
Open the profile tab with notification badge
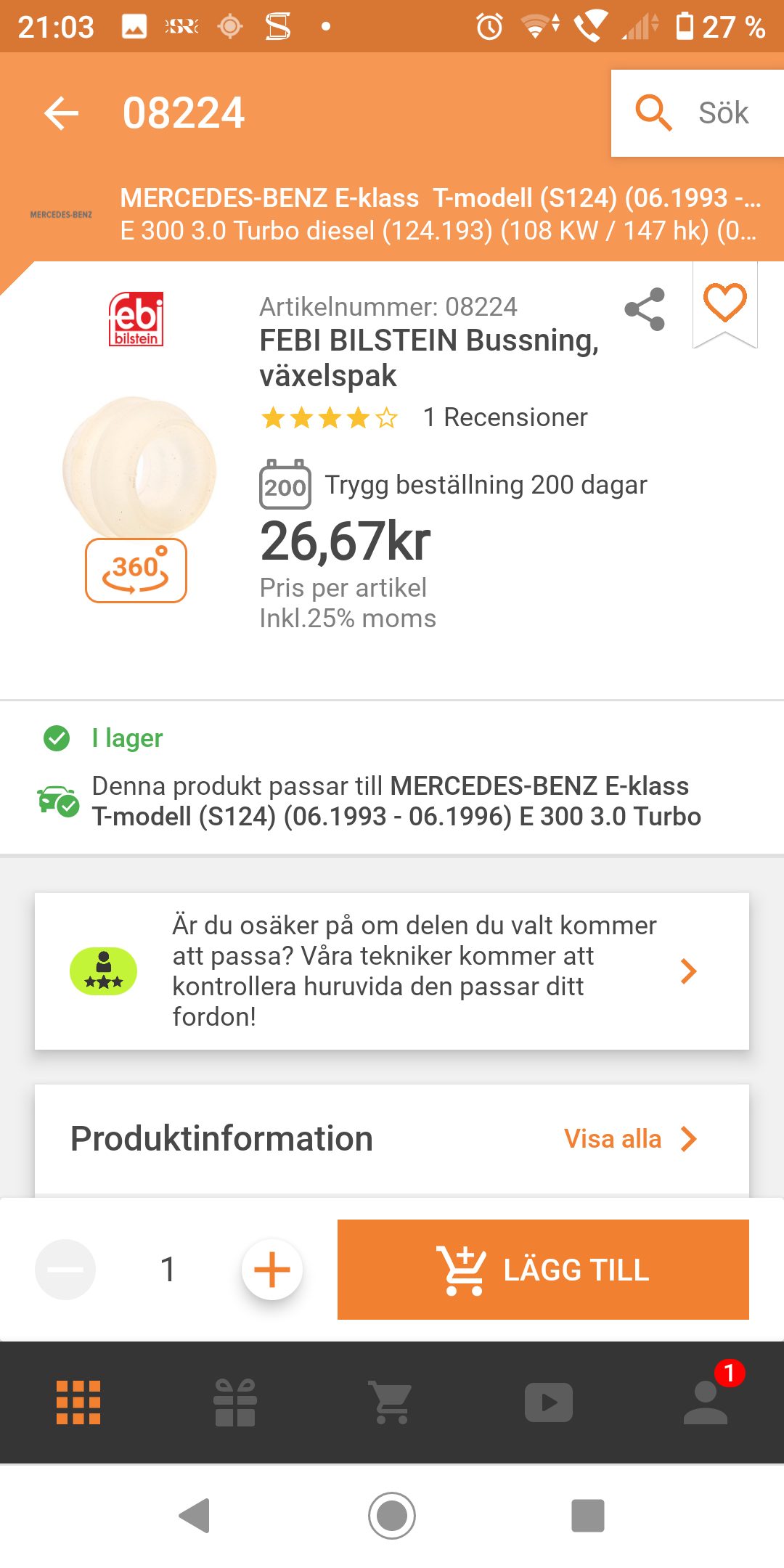706,1402
